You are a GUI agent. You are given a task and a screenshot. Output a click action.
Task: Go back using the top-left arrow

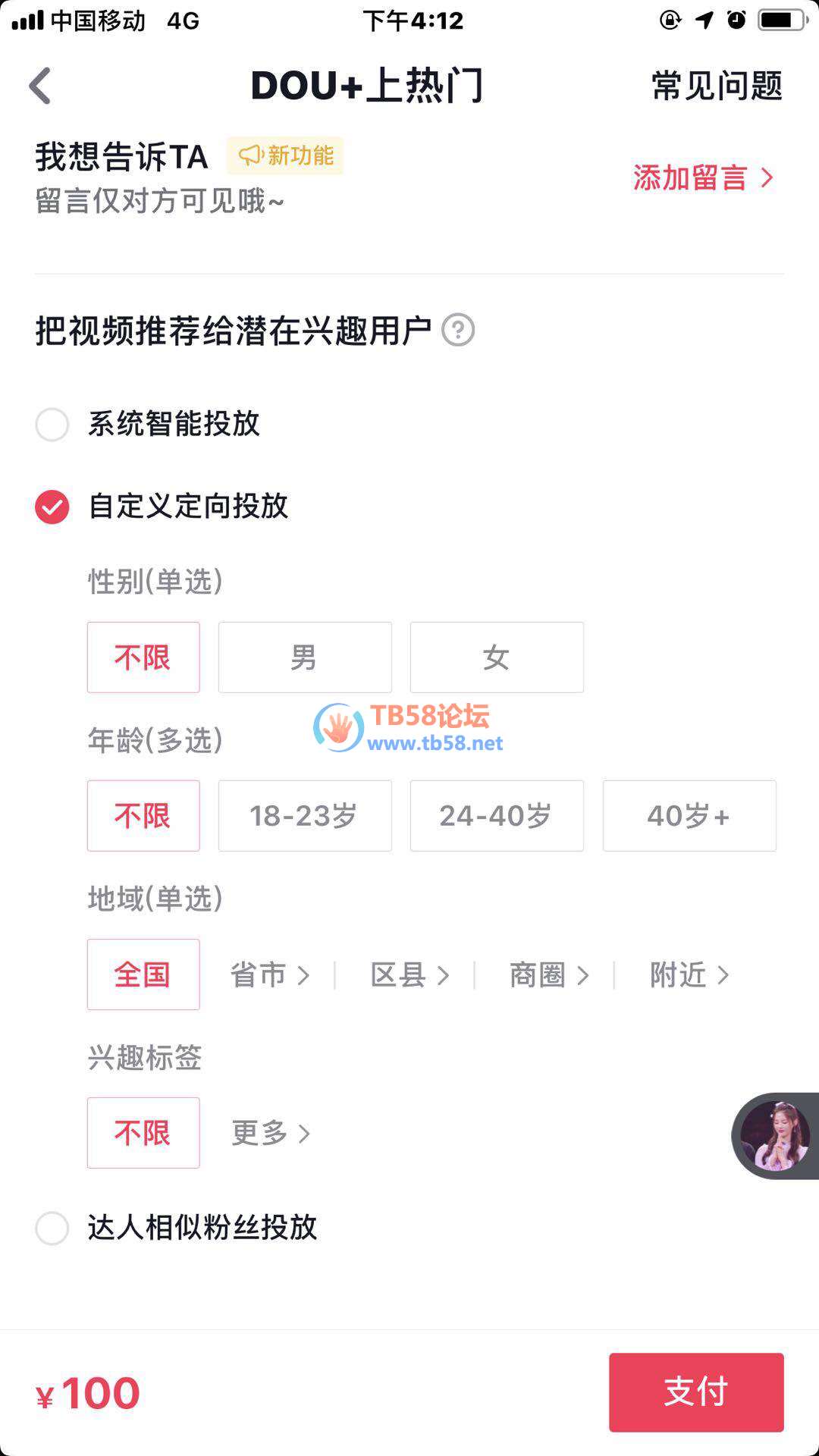coord(40,86)
